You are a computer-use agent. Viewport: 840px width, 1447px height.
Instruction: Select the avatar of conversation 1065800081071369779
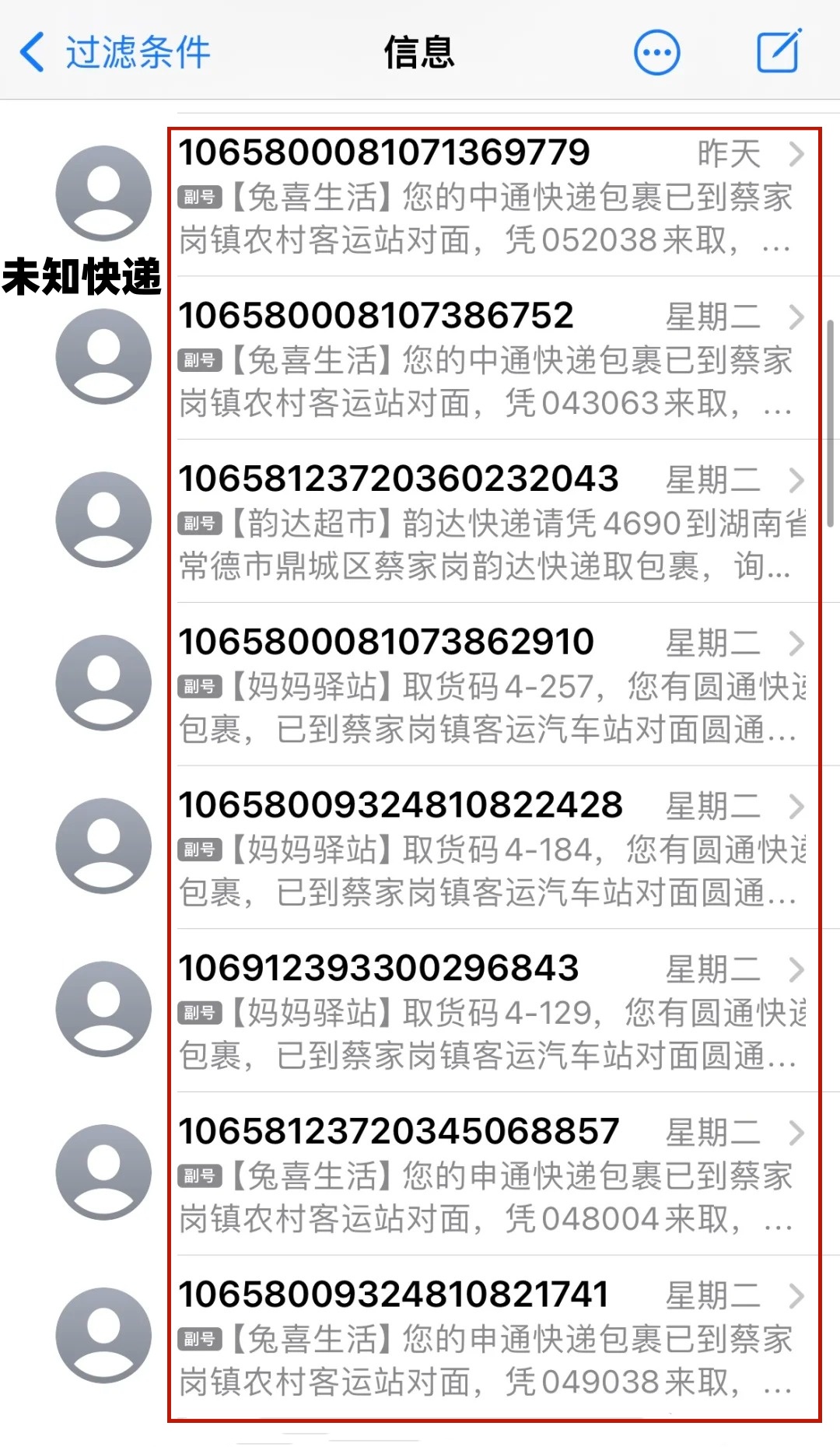(103, 194)
